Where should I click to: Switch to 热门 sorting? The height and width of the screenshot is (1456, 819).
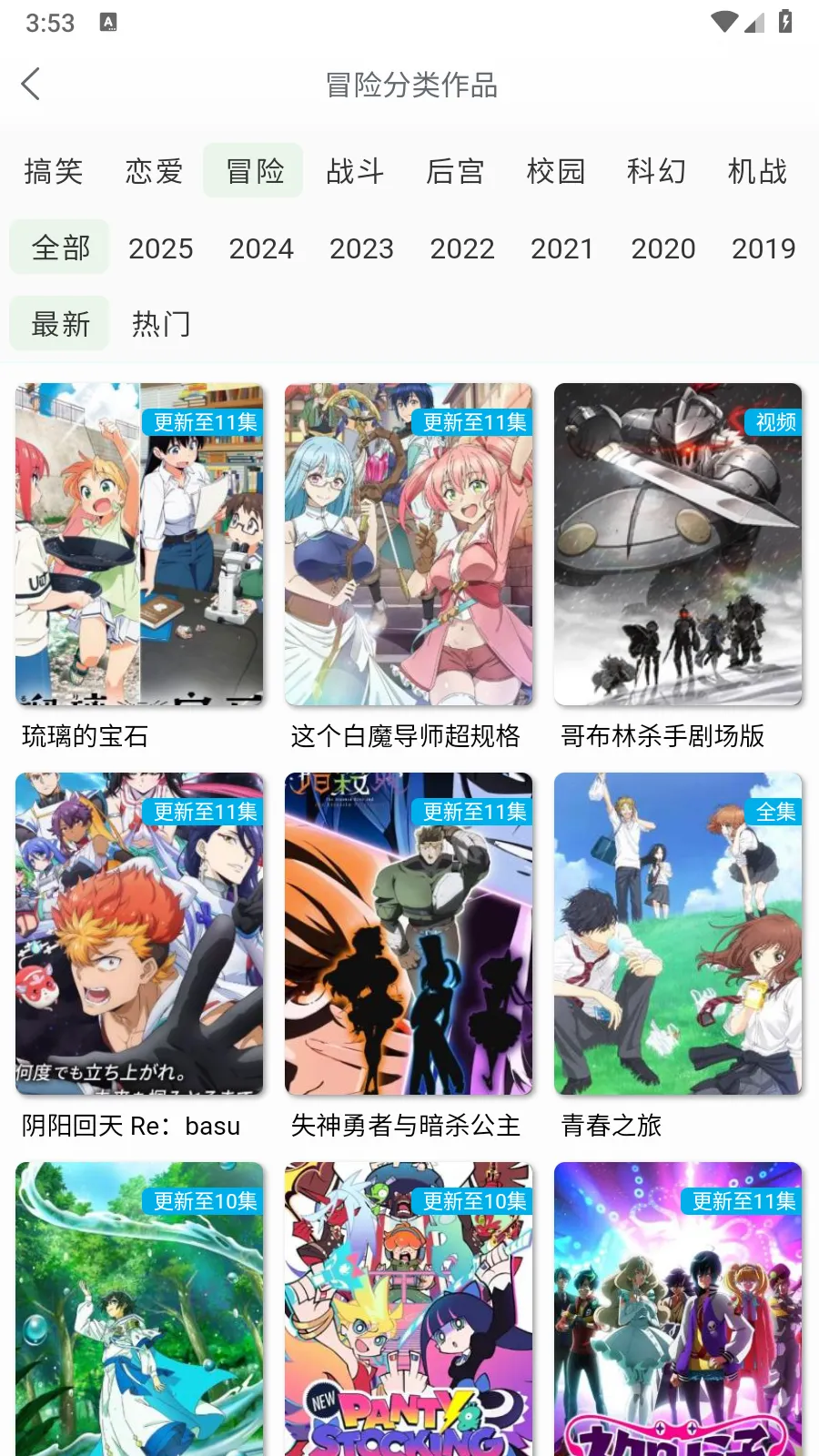pyautogui.click(x=159, y=323)
